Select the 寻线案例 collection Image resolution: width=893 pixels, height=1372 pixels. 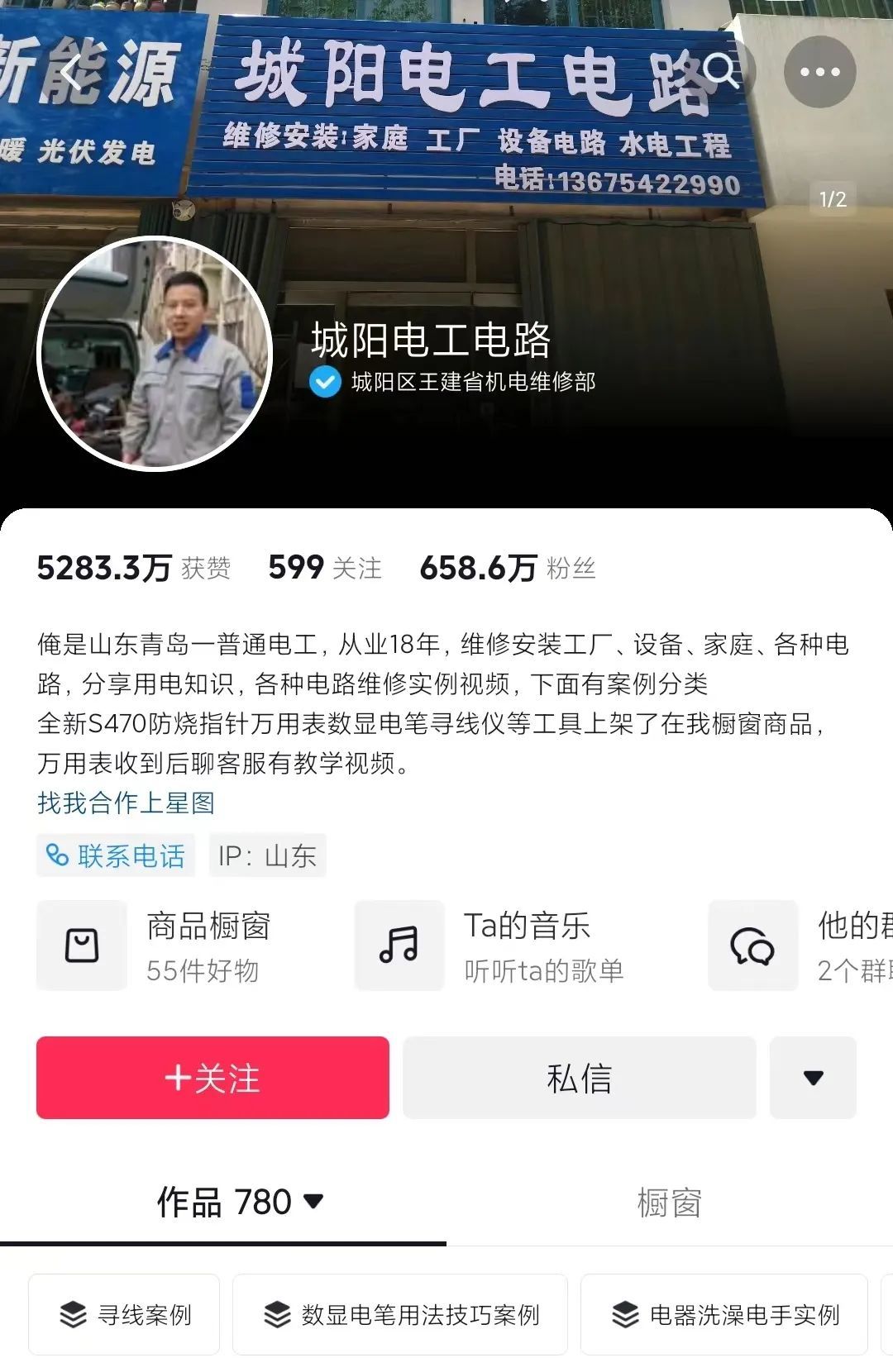[125, 1314]
